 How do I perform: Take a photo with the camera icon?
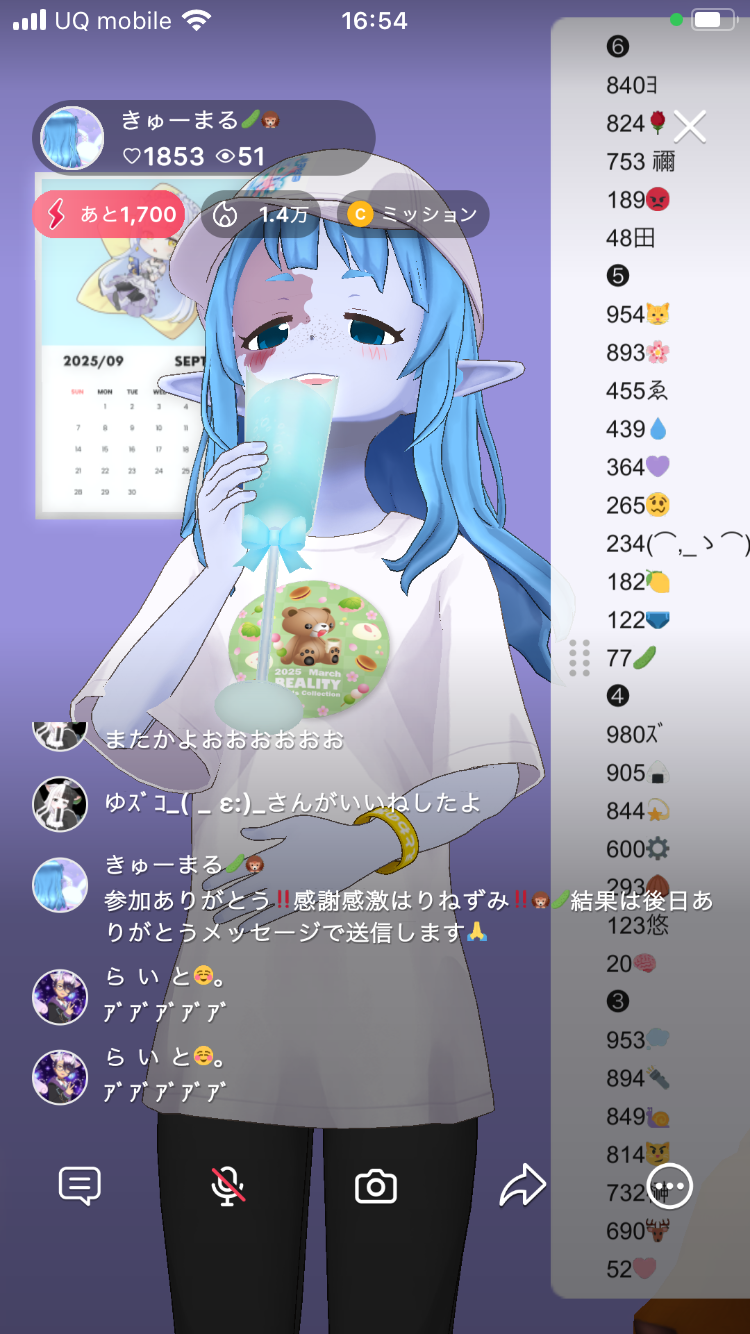pyautogui.click(x=376, y=1187)
